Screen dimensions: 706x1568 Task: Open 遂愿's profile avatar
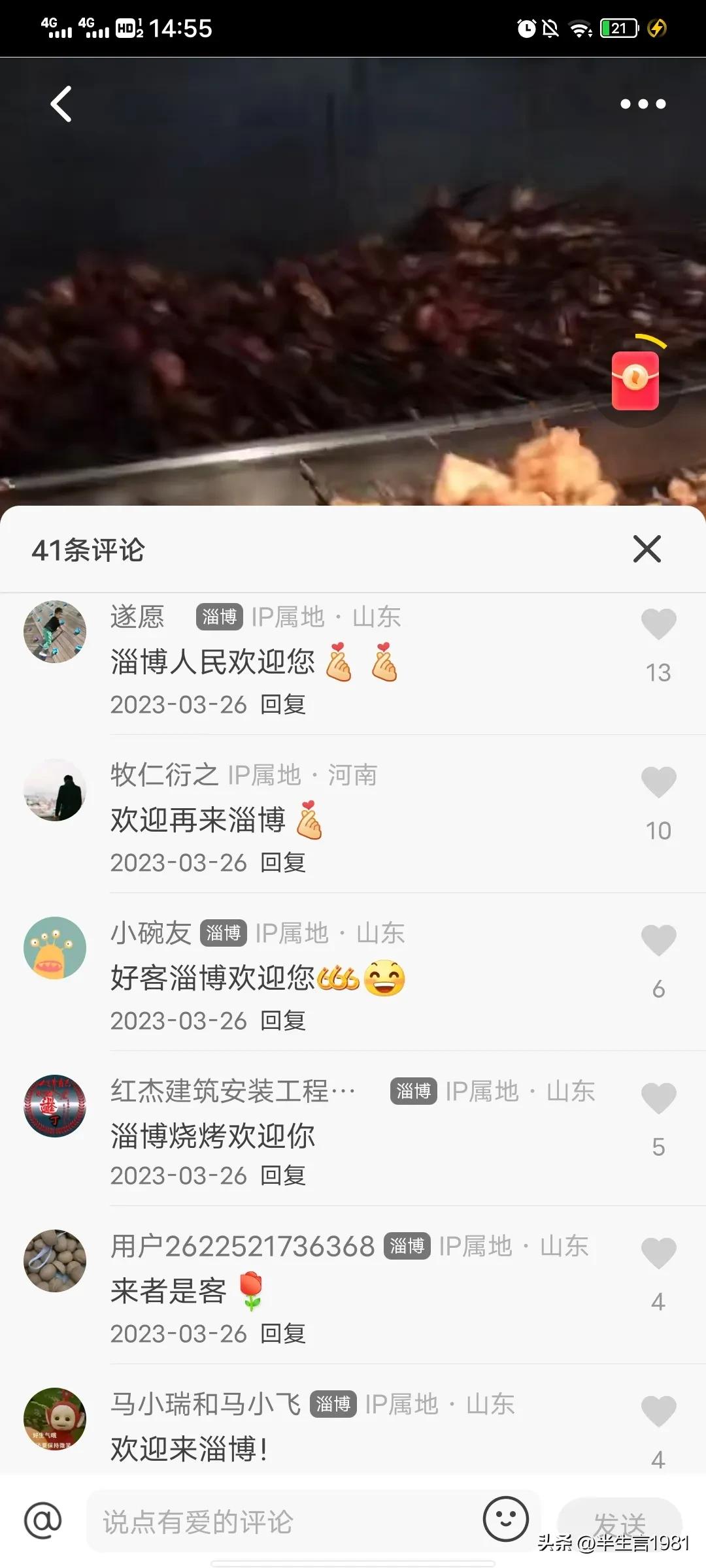click(x=55, y=632)
